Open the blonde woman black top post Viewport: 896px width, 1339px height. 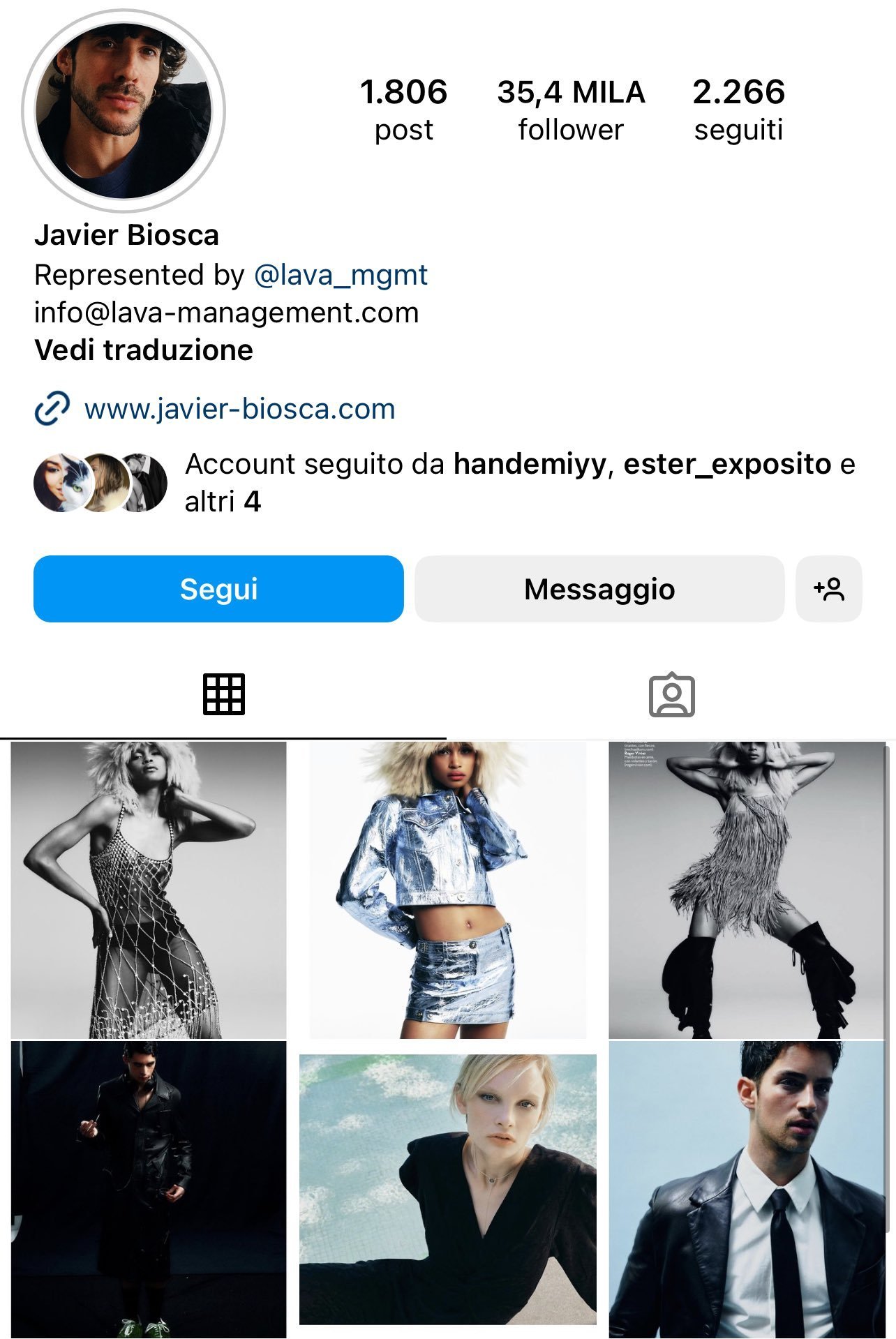coord(447,1189)
